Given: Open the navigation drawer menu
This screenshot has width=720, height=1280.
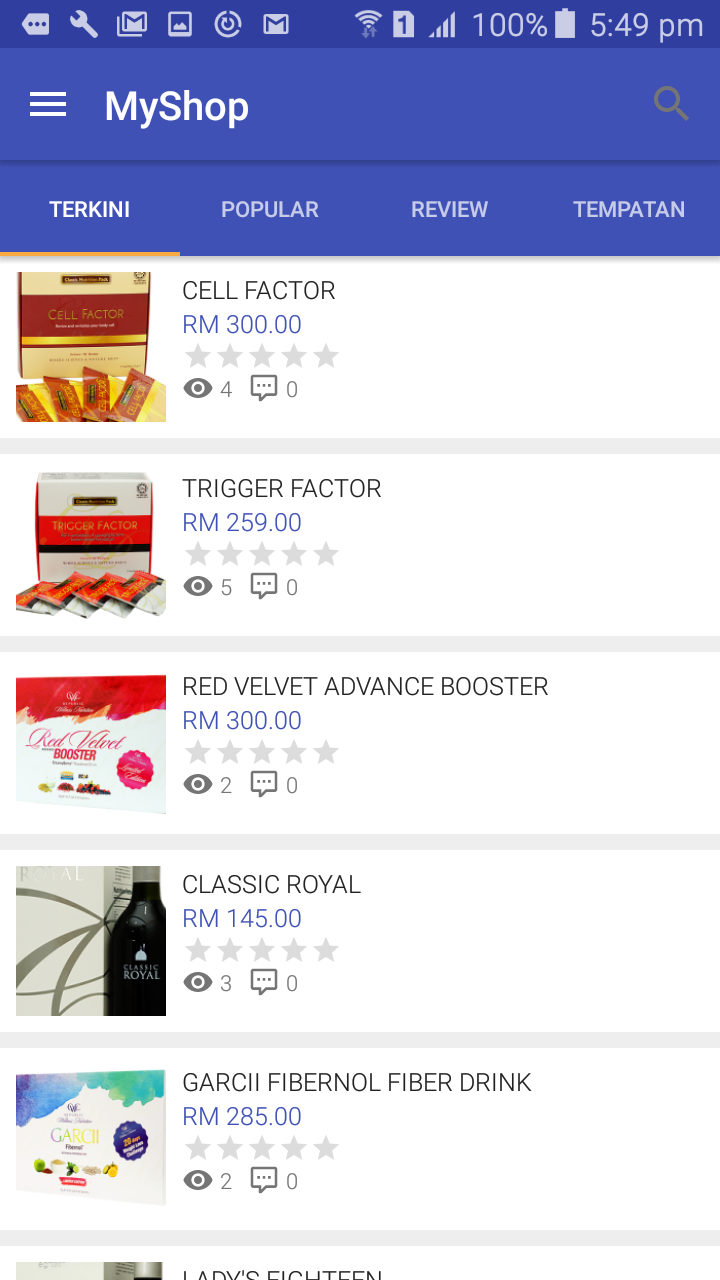Looking at the screenshot, I should [x=48, y=105].
